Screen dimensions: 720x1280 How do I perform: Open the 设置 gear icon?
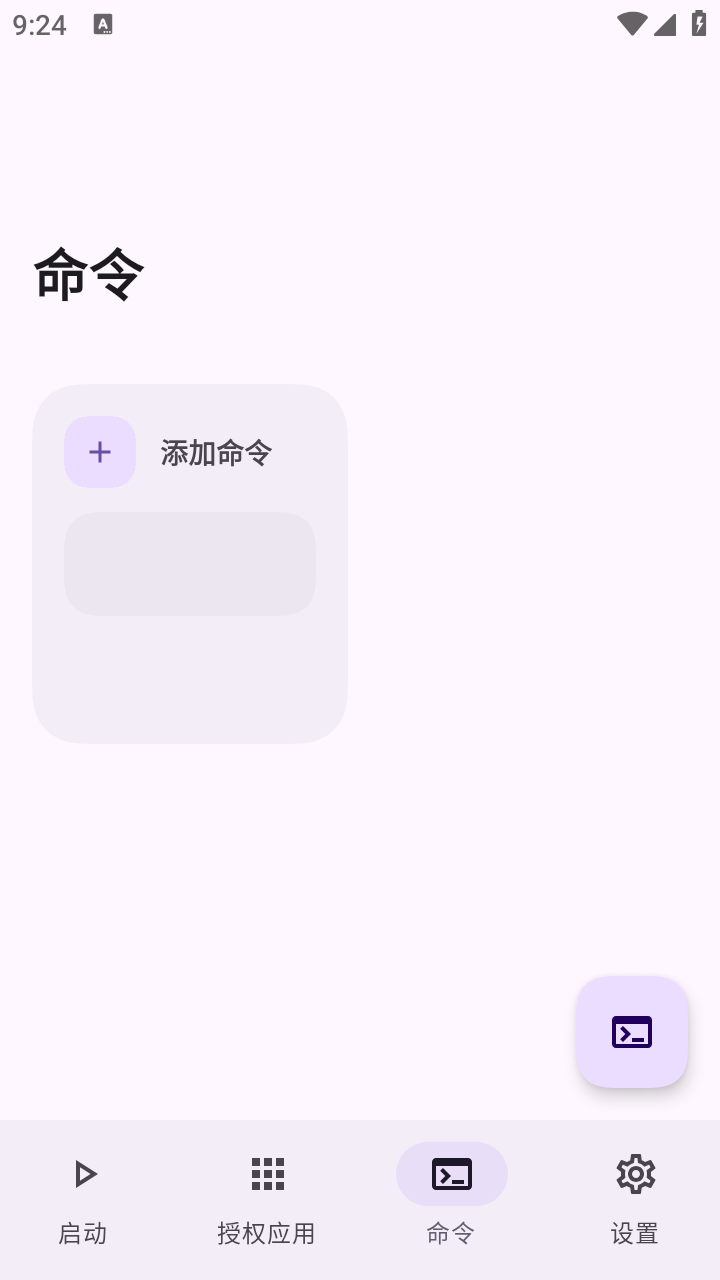[635, 1174]
